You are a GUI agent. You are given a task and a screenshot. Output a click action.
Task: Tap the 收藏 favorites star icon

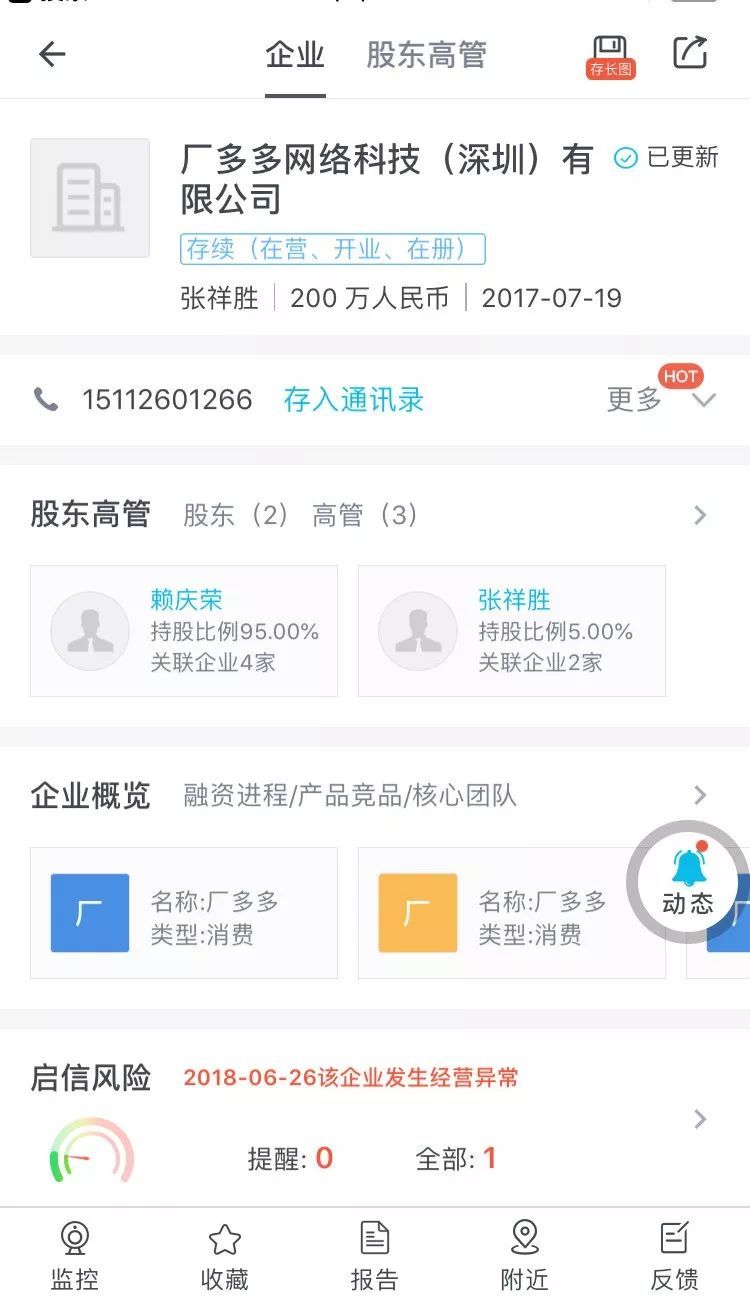pos(225,1252)
